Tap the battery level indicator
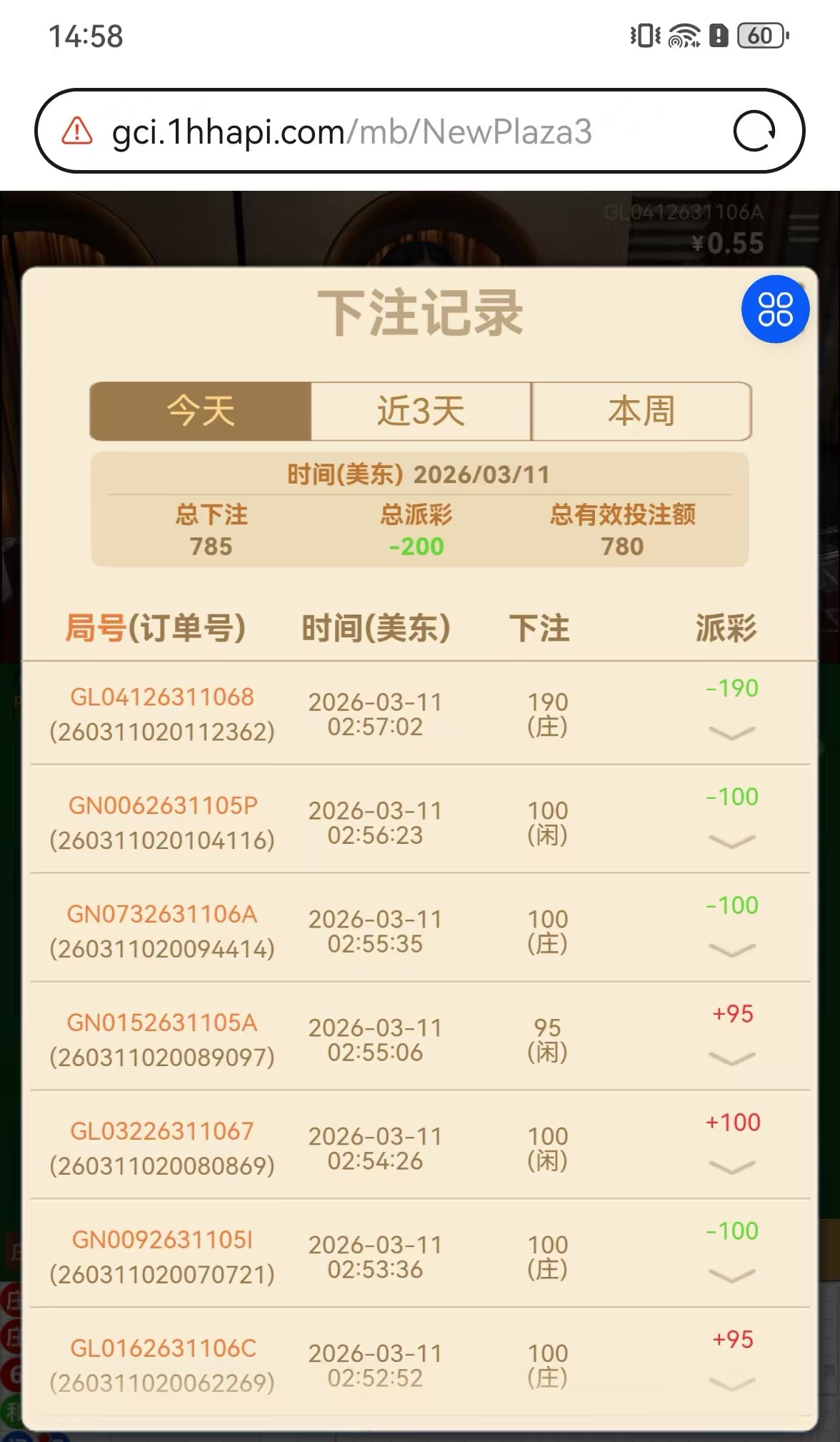Viewport: 840px width, 1442px height. [761, 35]
